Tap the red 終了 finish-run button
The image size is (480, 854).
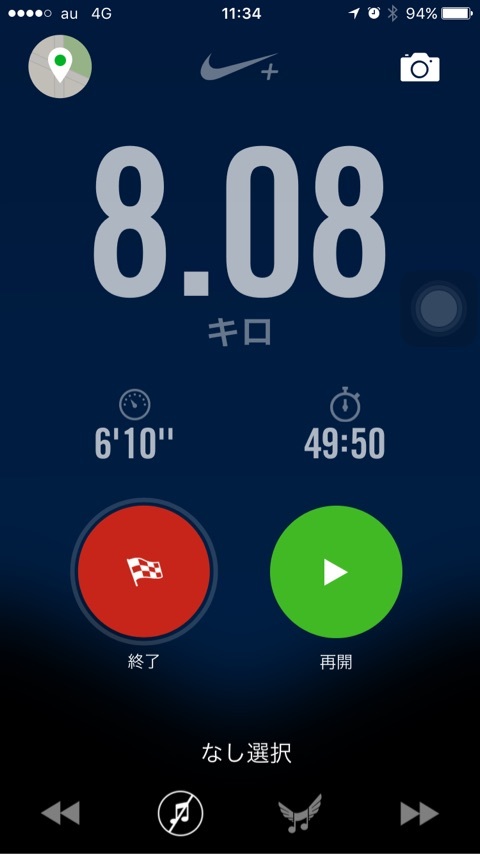pyautogui.click(x=144, y=571)
